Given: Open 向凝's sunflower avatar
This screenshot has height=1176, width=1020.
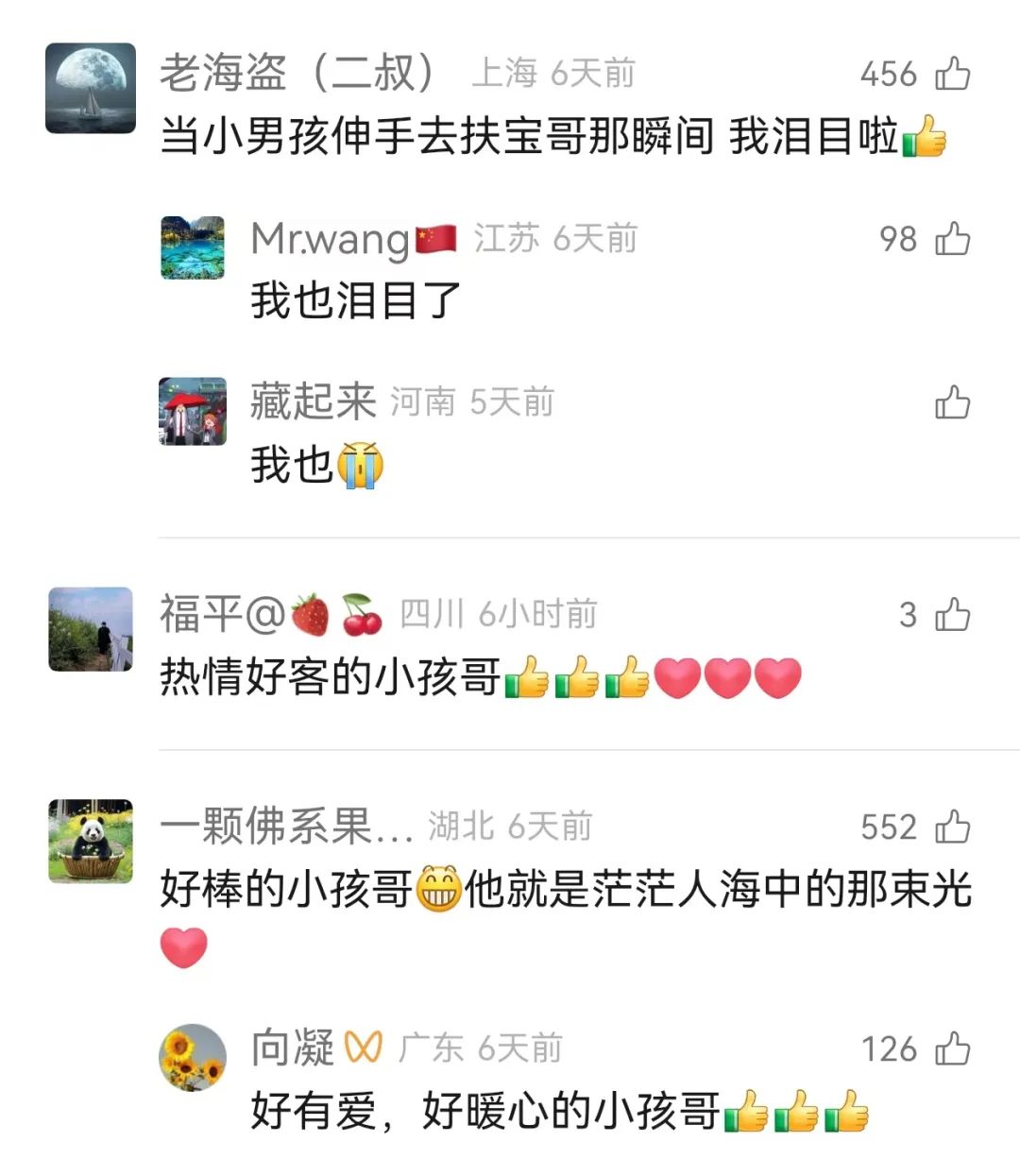Looking at the screenshot, I should pyautogui.click(x=193, y=1058).
